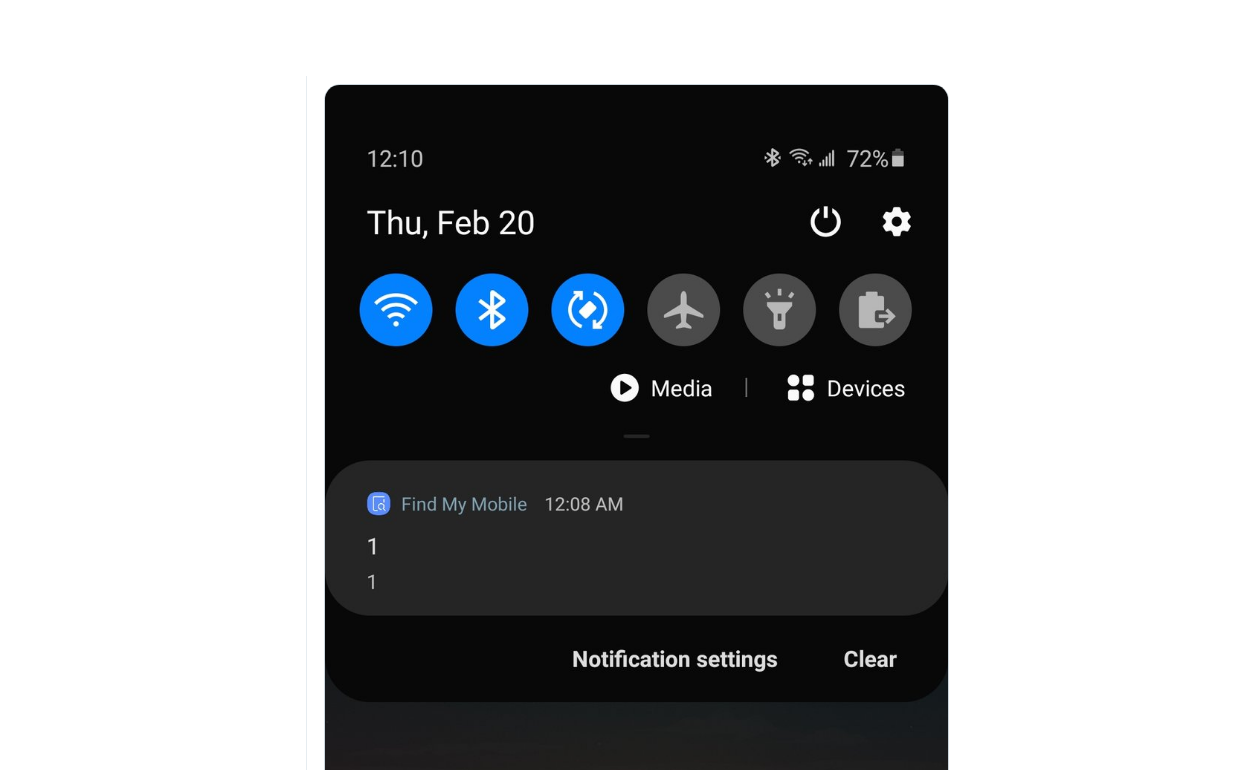
Task: Enable airplane mode
Action: [684, 310]
